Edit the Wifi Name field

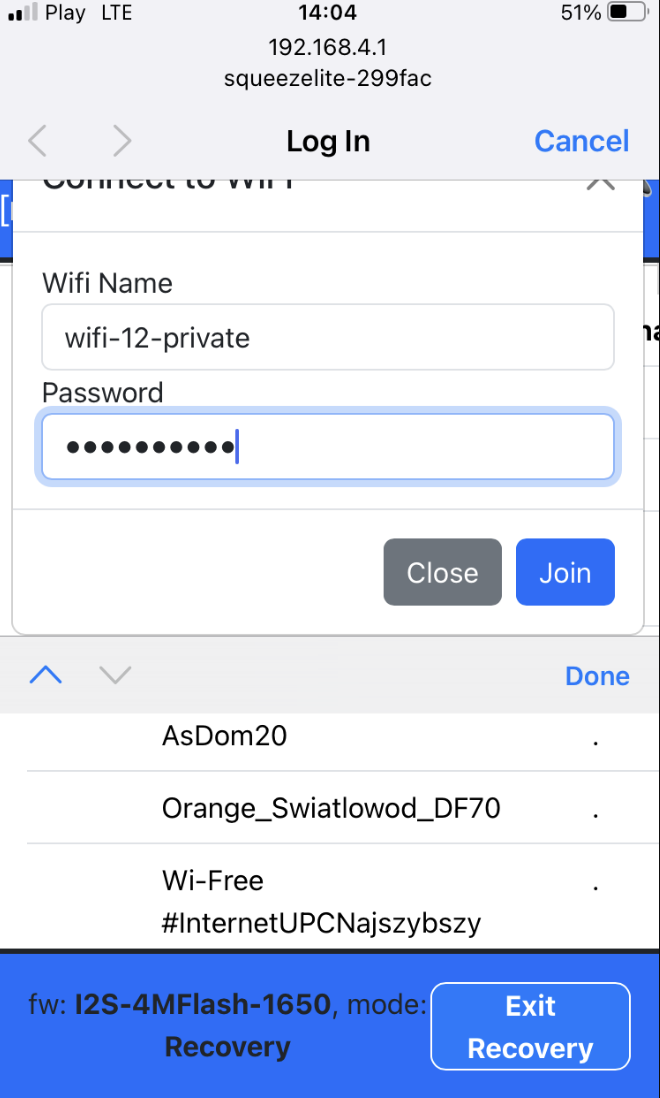tap(327, 338)
